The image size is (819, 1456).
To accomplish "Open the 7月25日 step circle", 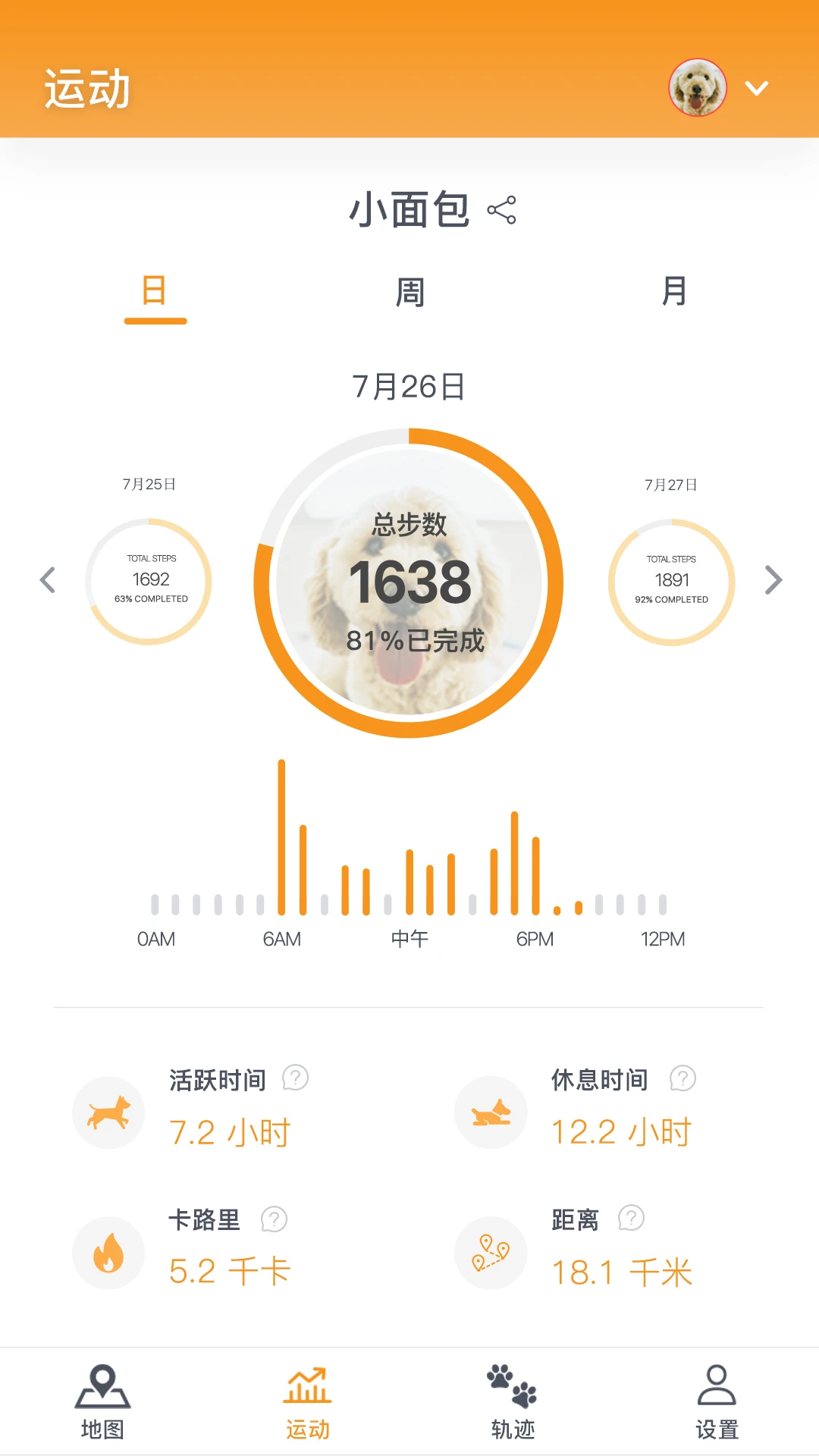I will pyautogui.click(x=149, y=581).
